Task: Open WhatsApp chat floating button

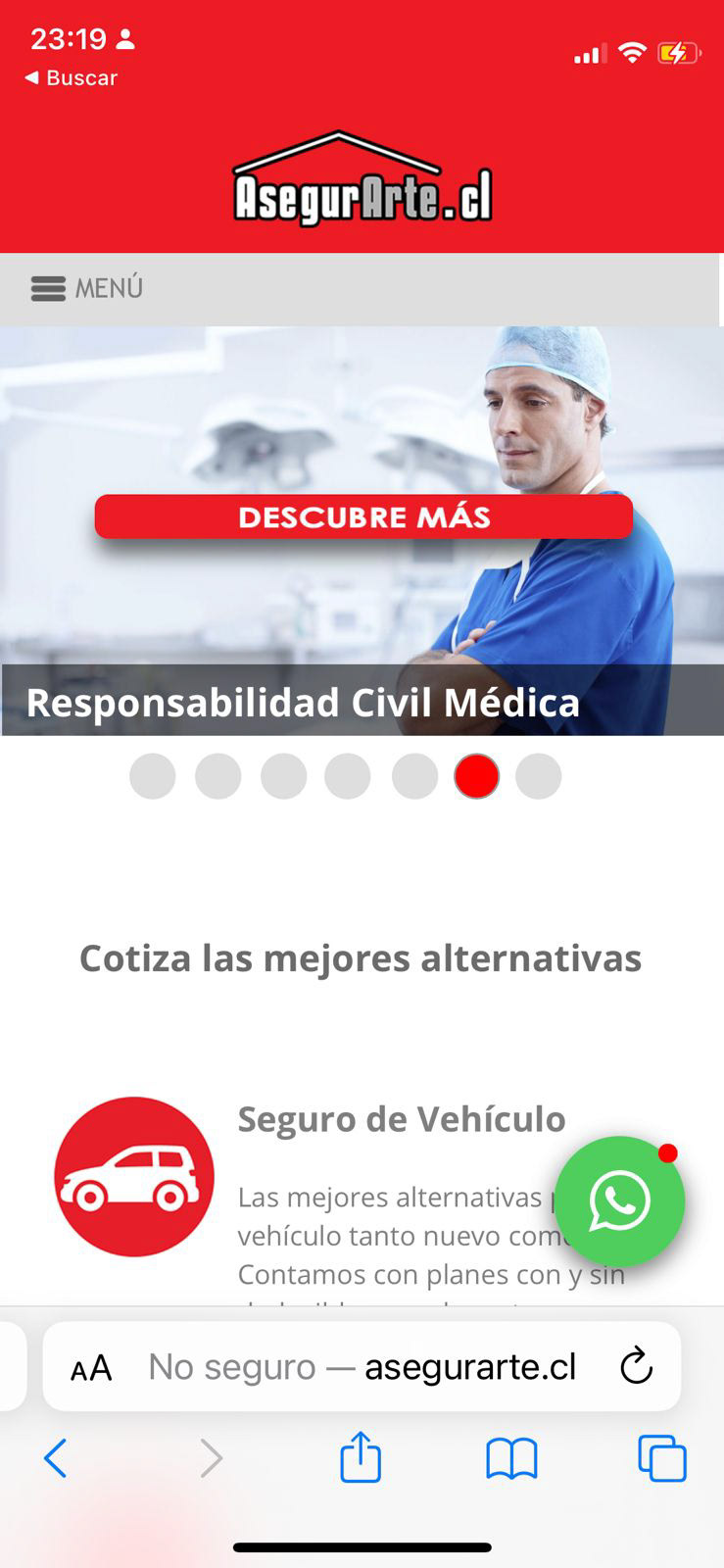Action: tap(619, 1200)
